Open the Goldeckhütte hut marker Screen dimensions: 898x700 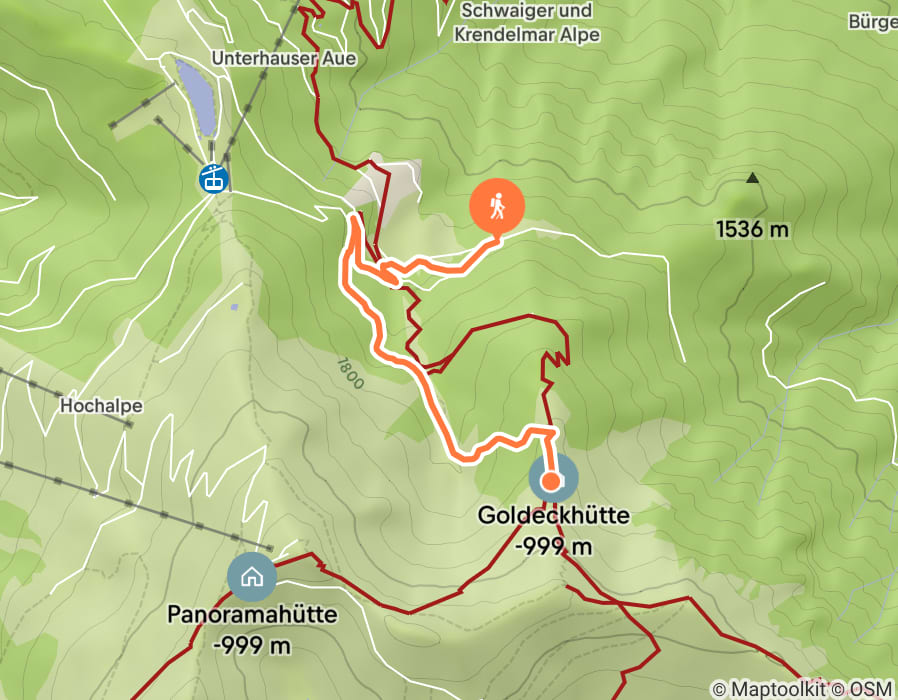553,479
